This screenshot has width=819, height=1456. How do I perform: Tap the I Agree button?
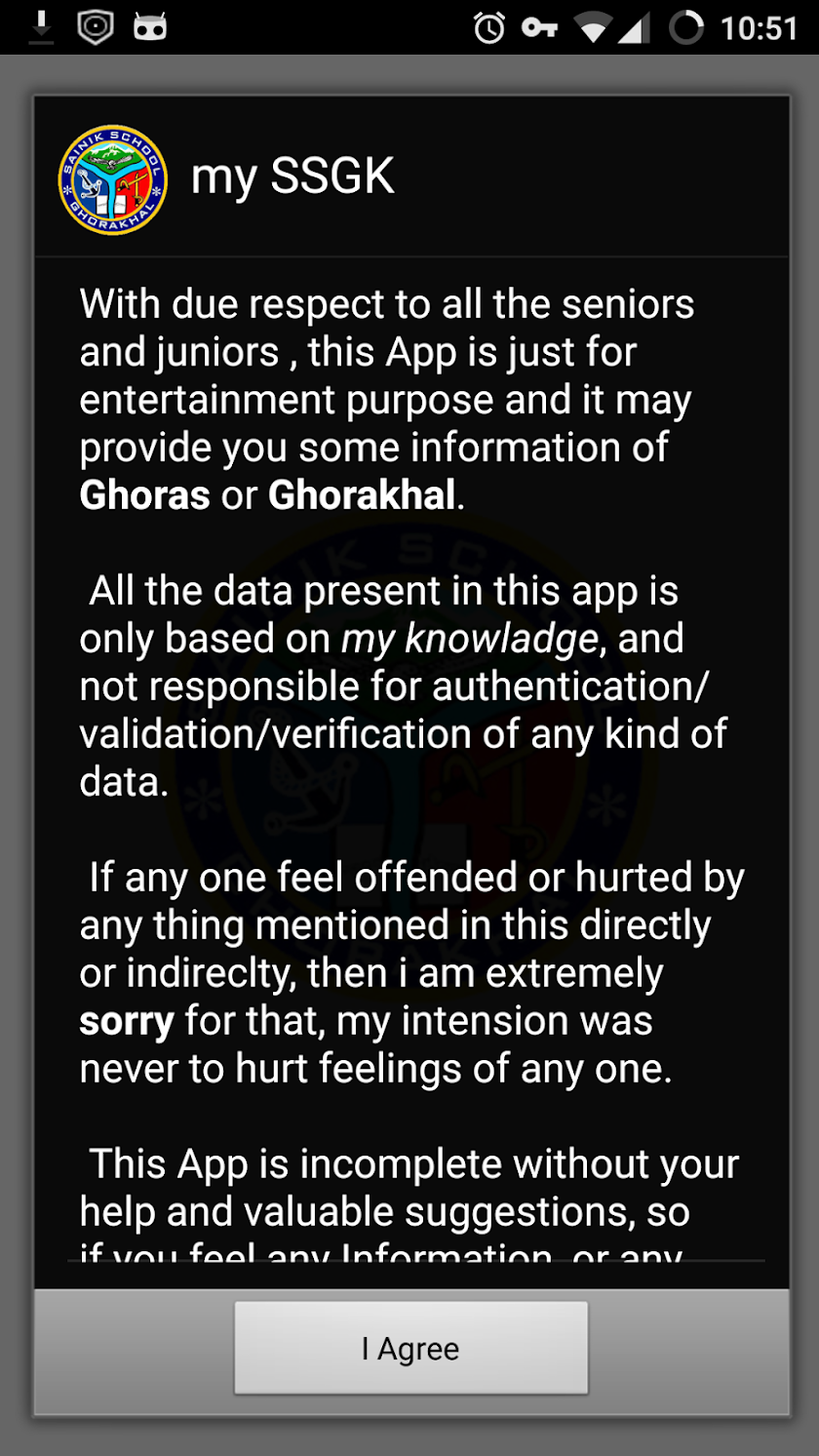(410, 1348)
